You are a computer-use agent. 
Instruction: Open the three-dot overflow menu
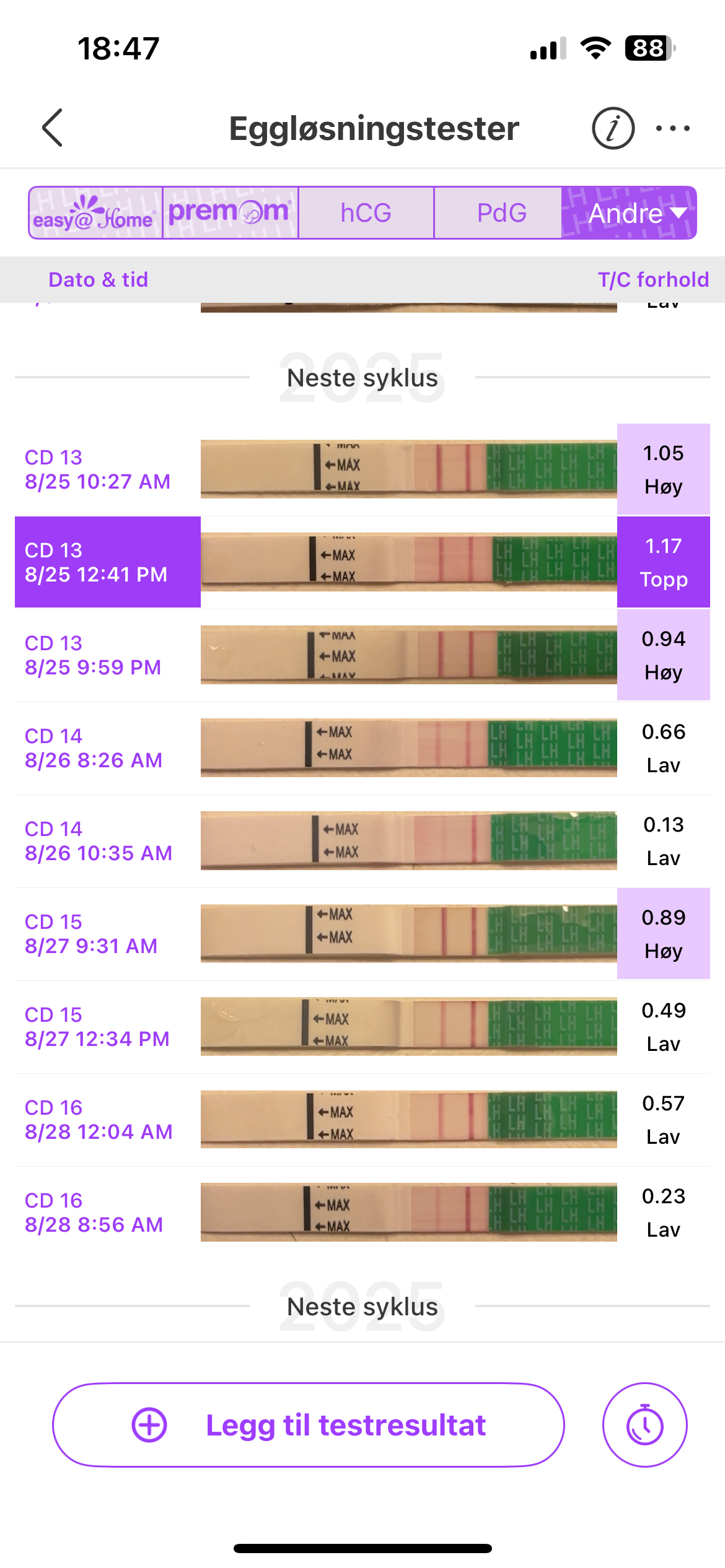pyautogui.click(x=673, y=128)
